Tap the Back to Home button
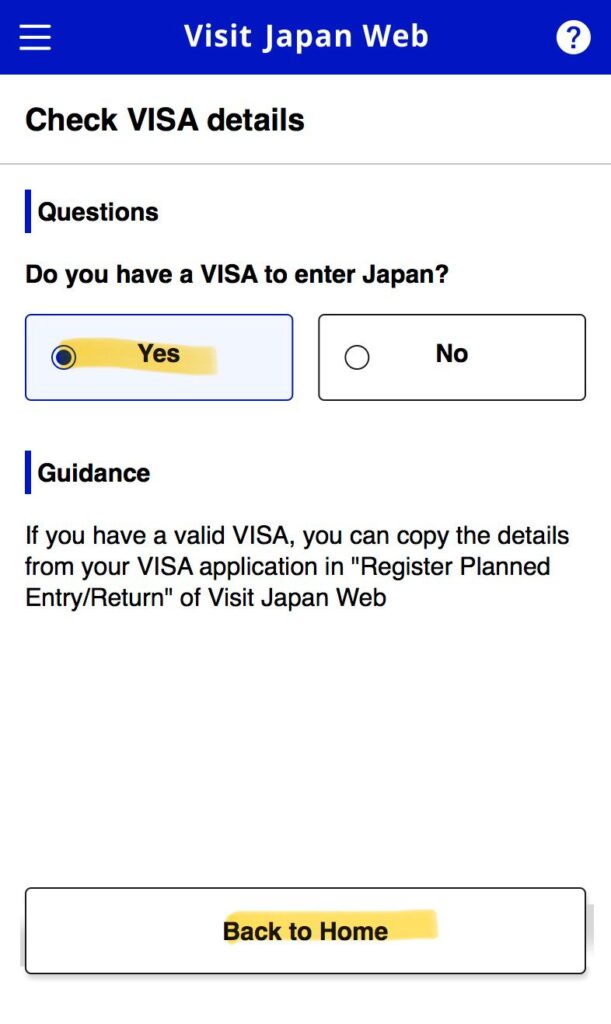This screenshot has height=1024, width=611. click(x=305, y=930)
